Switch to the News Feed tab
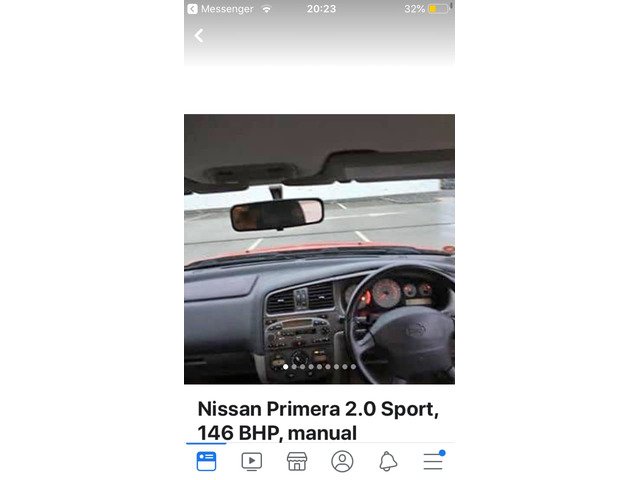Viewport: 640px width, 480px height. [x=206, y=461]
